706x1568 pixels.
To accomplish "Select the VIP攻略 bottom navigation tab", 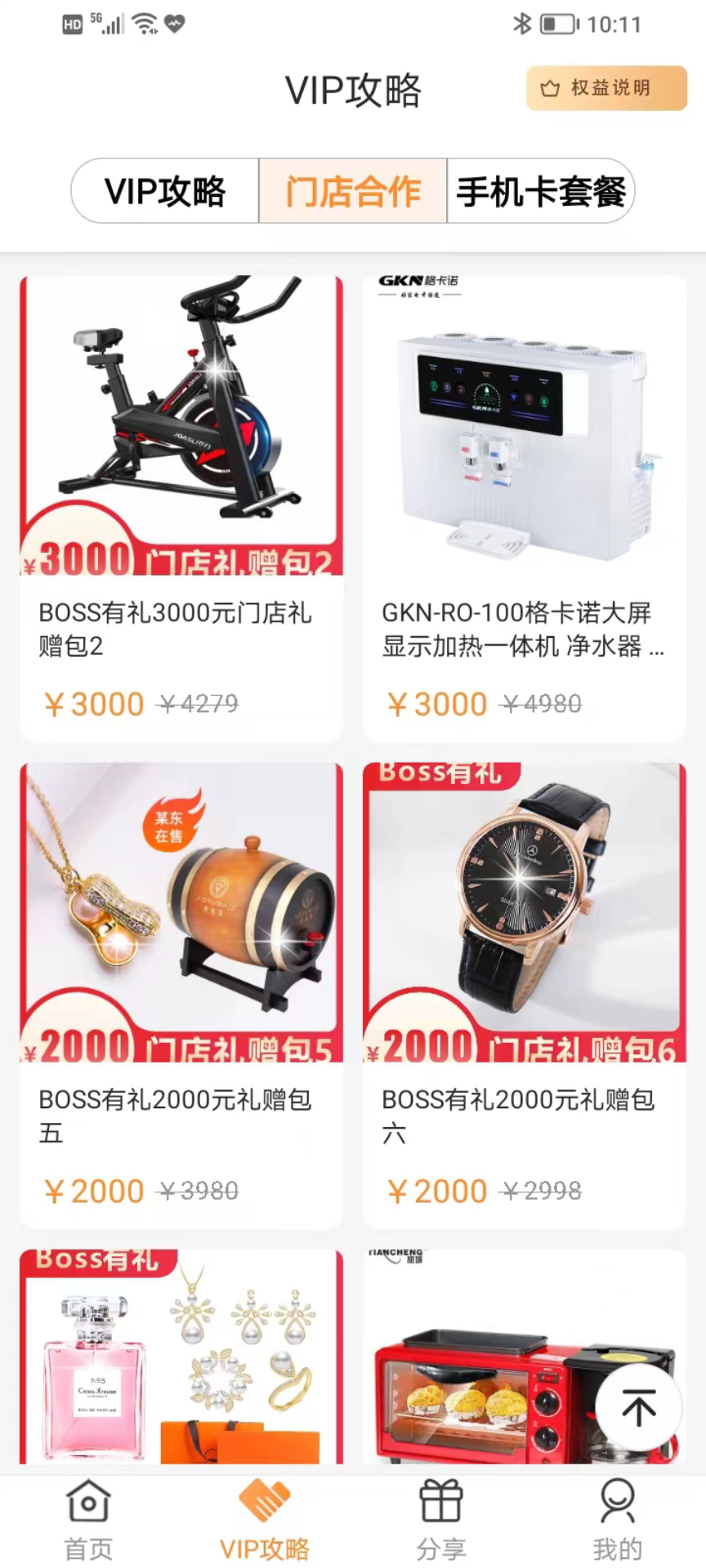I will [x=265, y=1521].
